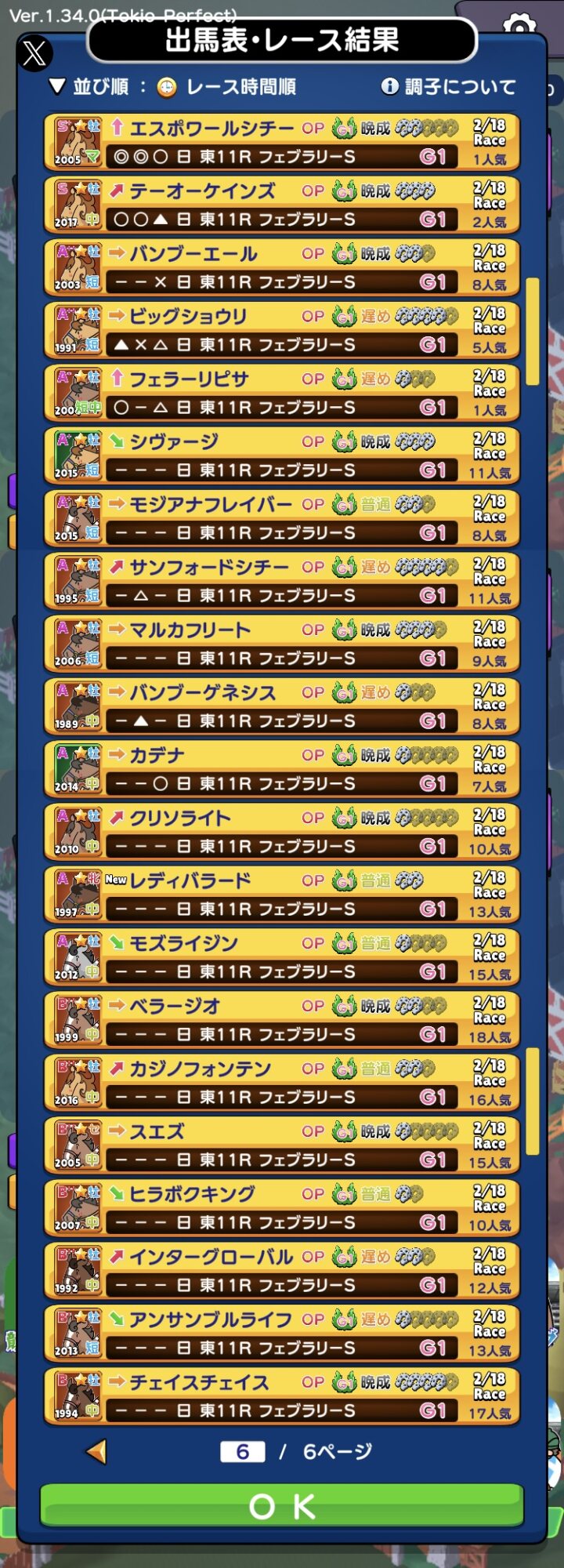Image resolution: width=564 pixels, height=1568 pixels.
Task: Open モズライジン race row
Action: point(282,957)
